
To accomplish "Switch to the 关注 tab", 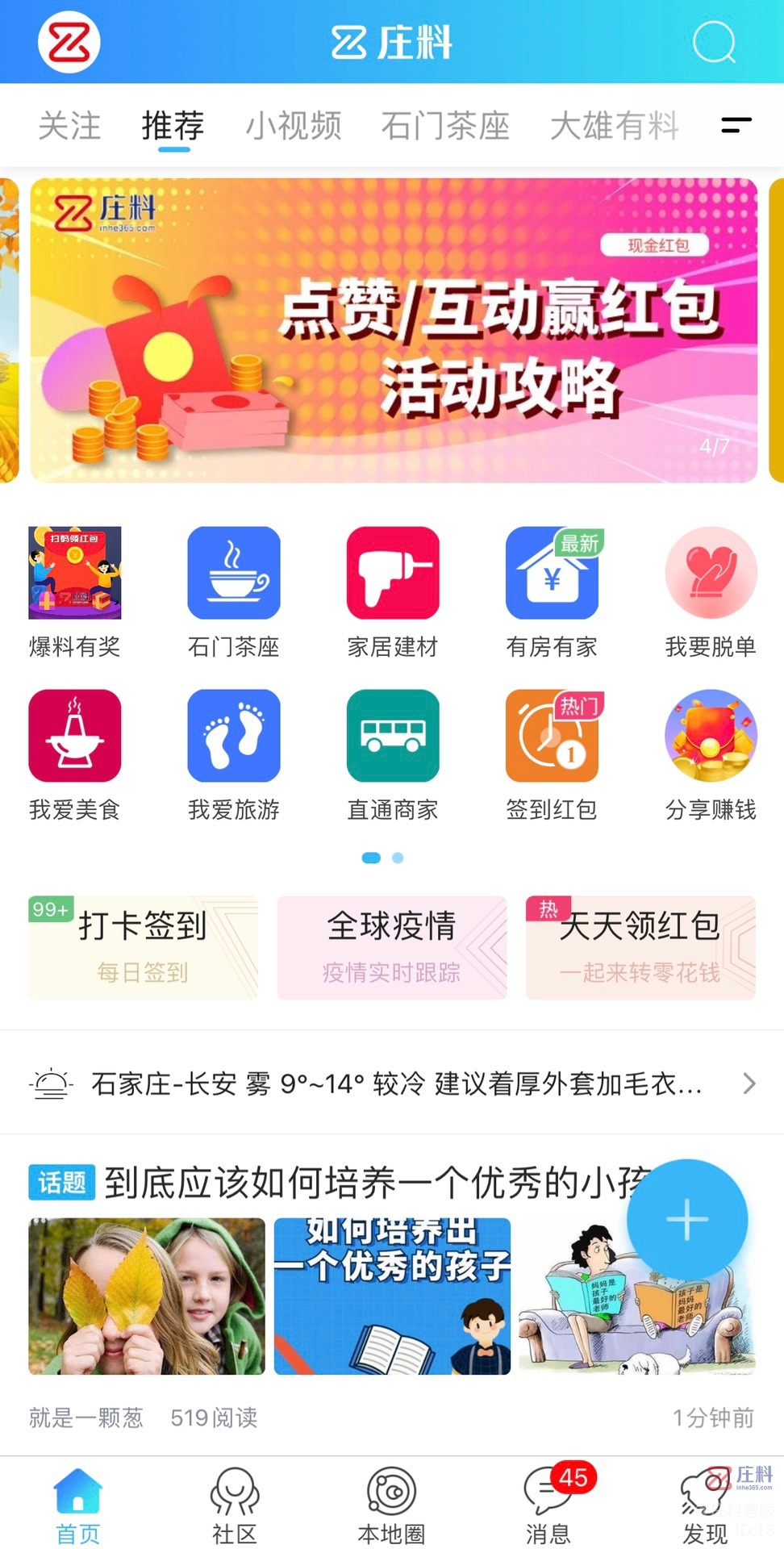I will click(69, 126).
